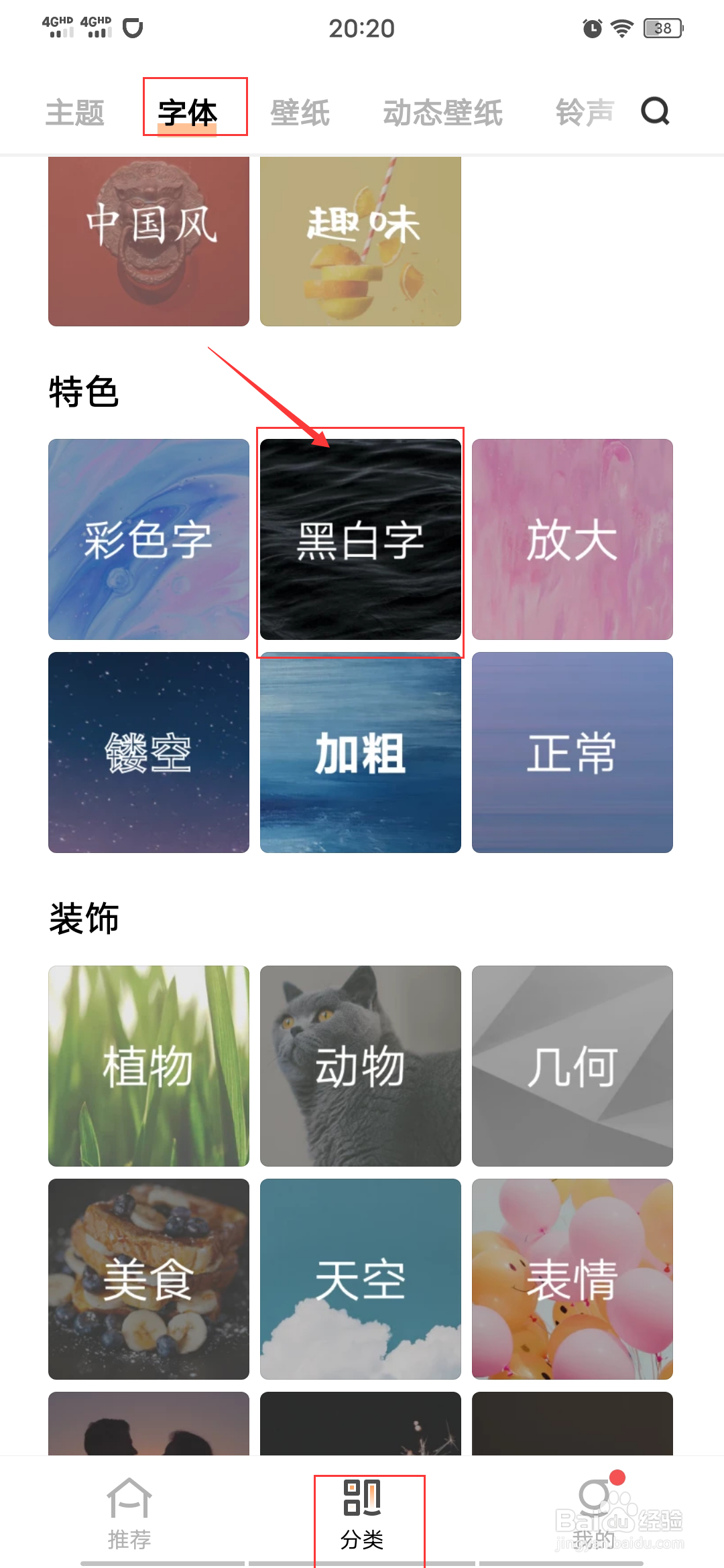
Task: Open the 美食 decoration tile
Action: tap(149, 1279)
